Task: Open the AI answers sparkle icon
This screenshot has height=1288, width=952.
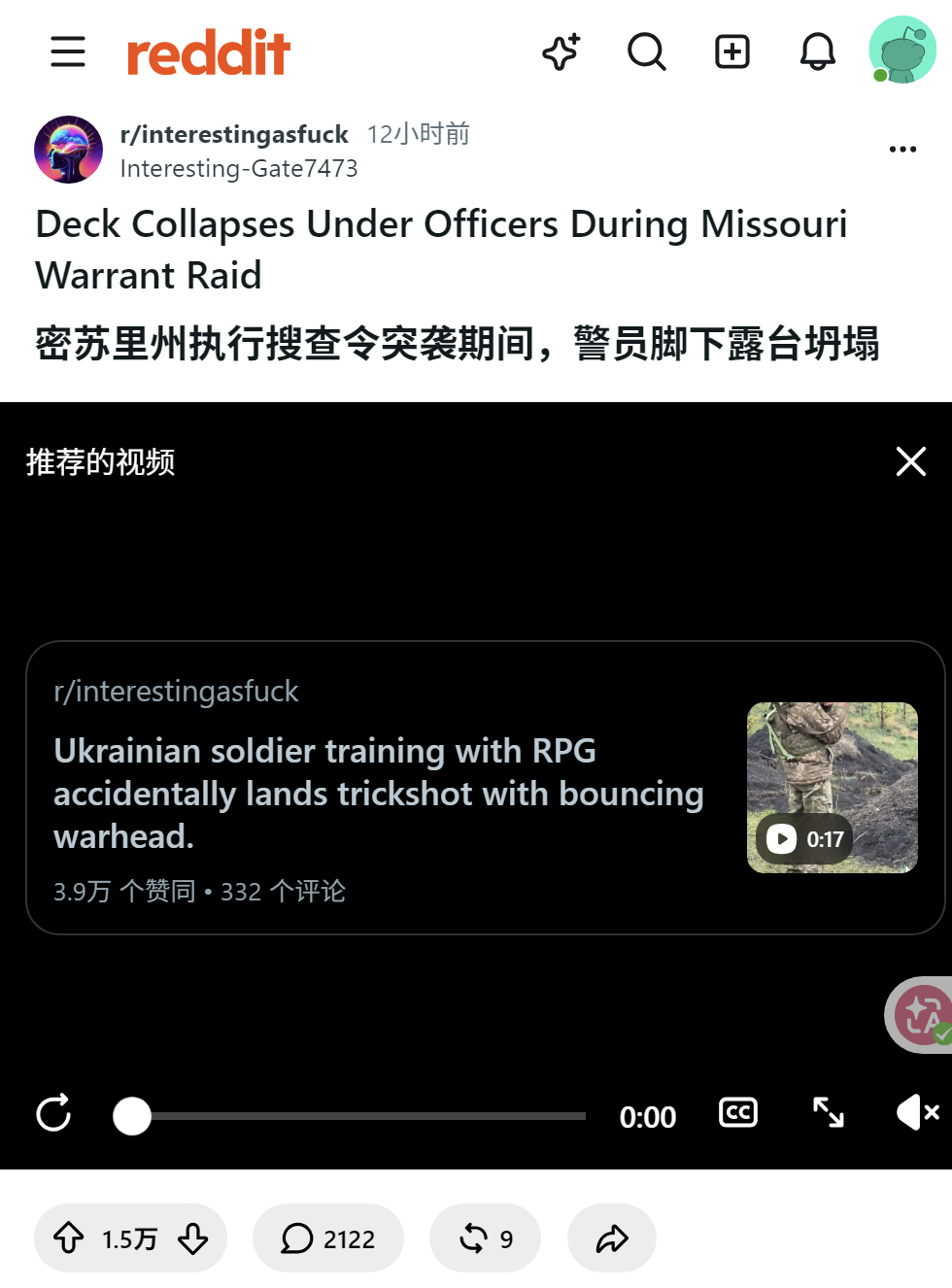Action: click(561, 51)
